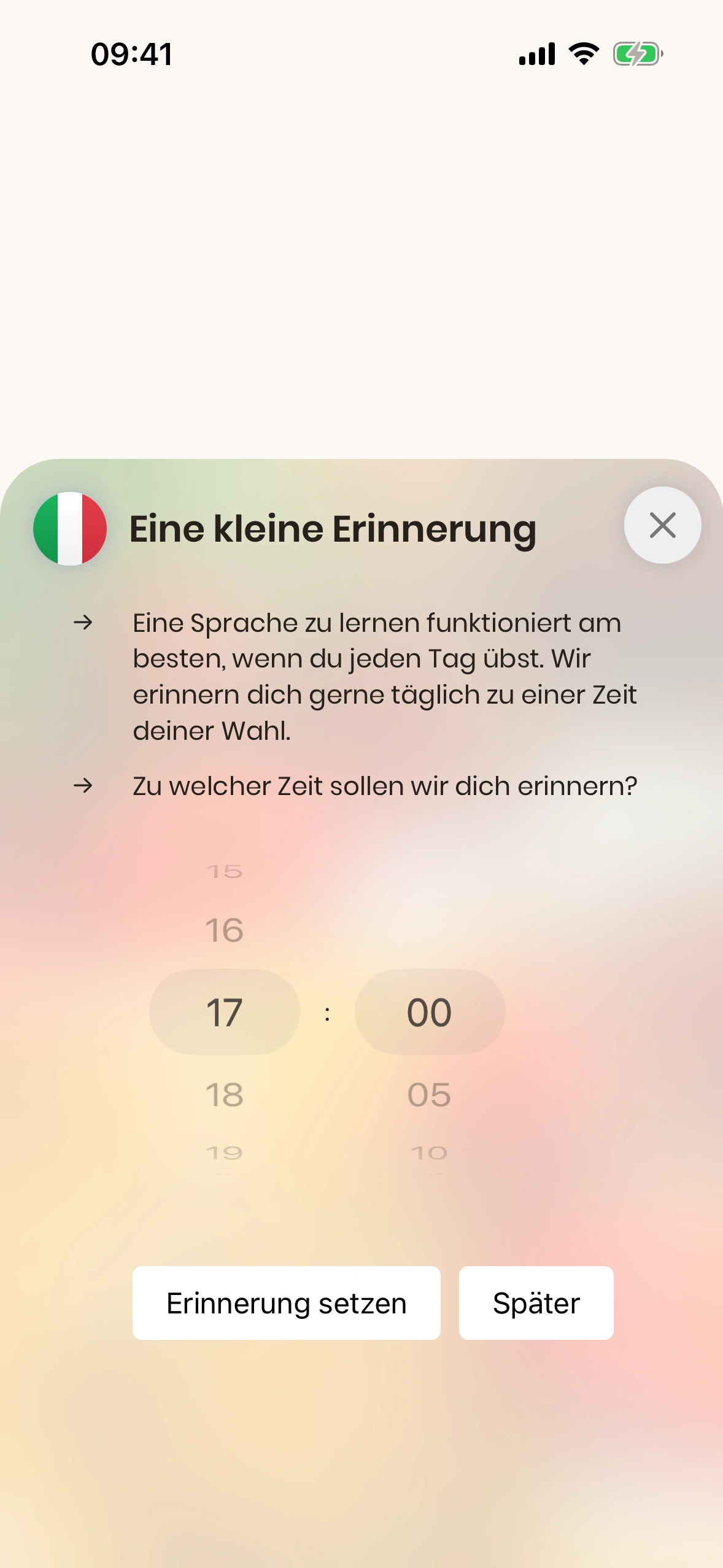The image size is (723, 1568).
Task: Choose 'Später' to skip reminder
Action: click(x=536, y=1303)
